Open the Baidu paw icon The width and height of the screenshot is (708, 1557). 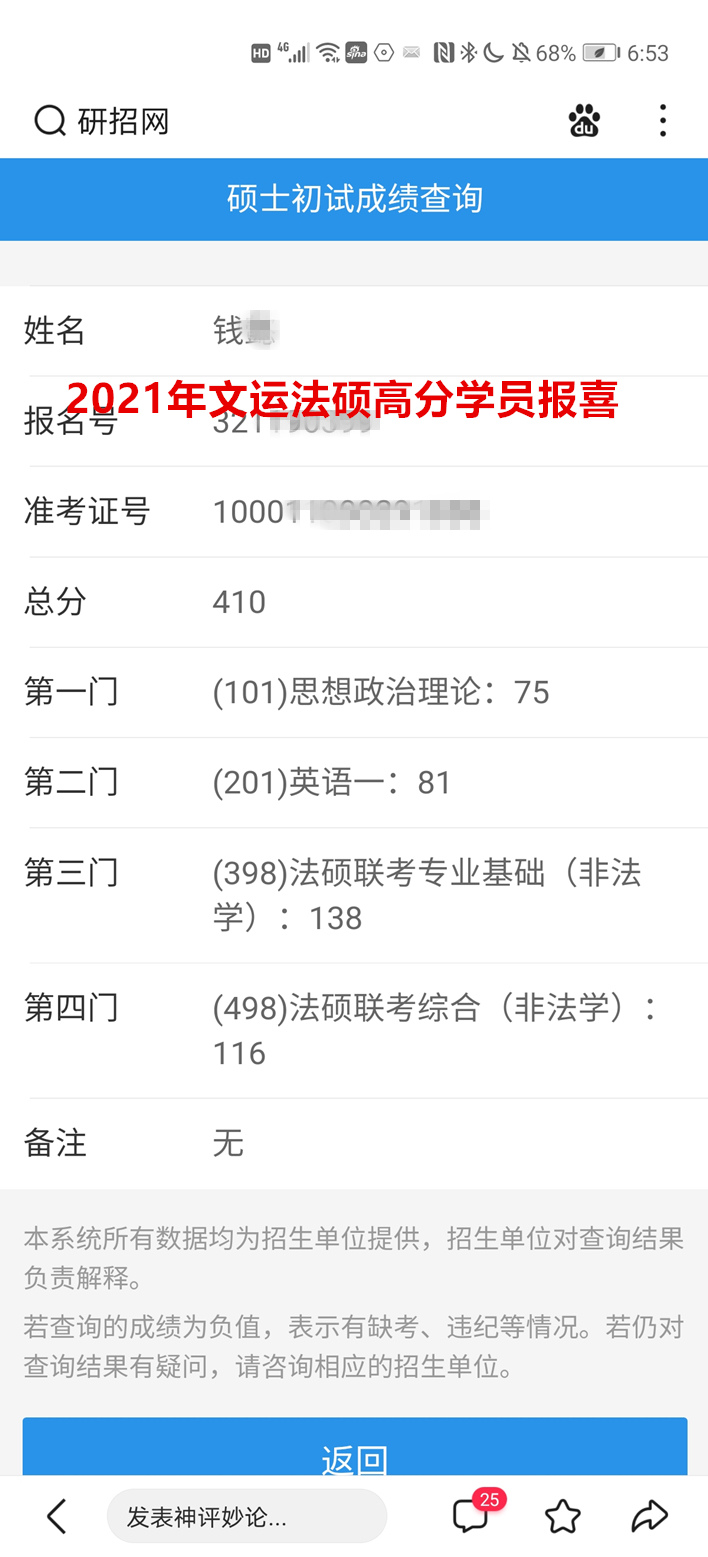point(584,121)
